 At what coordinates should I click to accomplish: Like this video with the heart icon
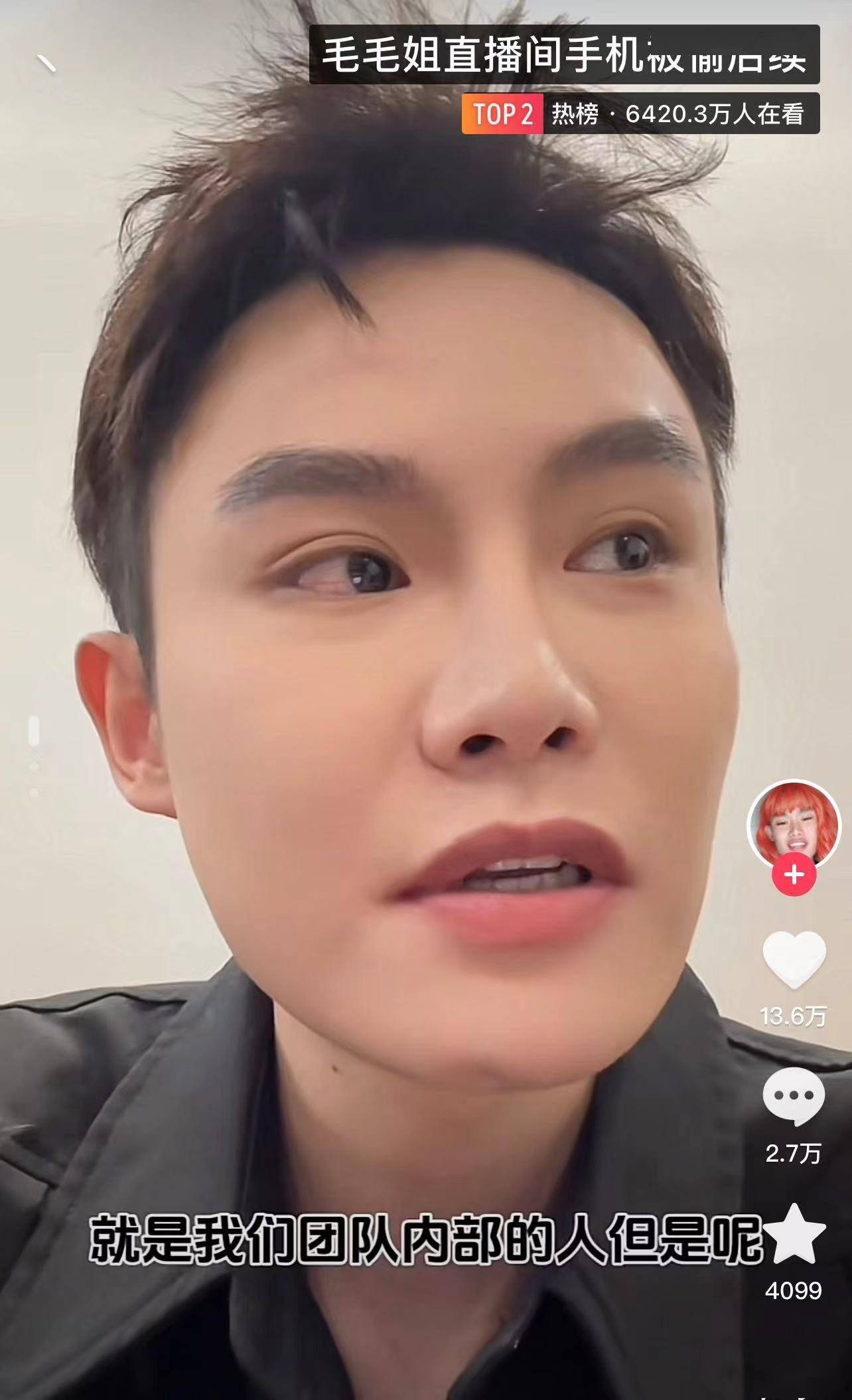[794, 961]
